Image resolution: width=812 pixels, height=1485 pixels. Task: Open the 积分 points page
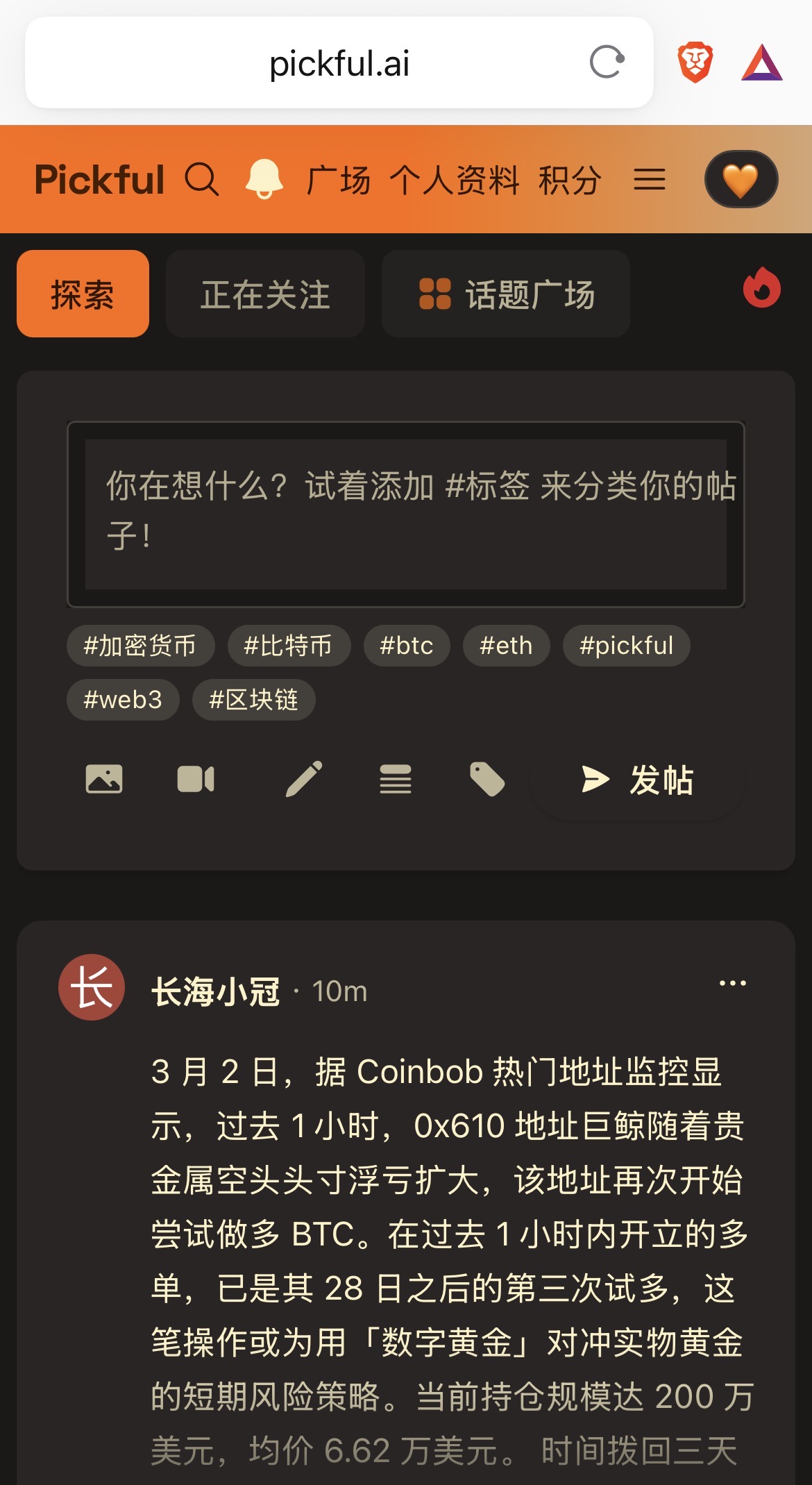(x=570, y=181)
